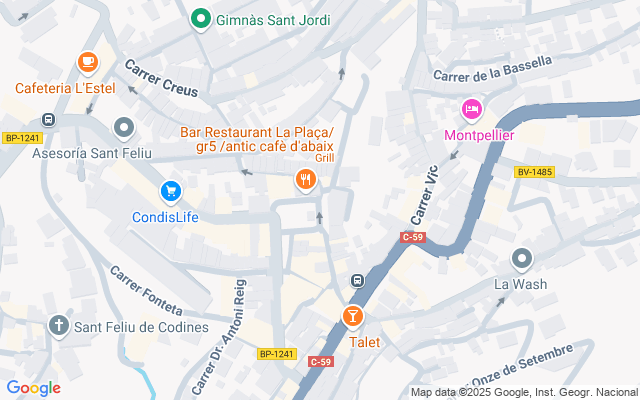The height and width of the screenshot is (400, 640).
Task: Open the Gimnàs Sant Jordi place marker
Action: (200, 18)
